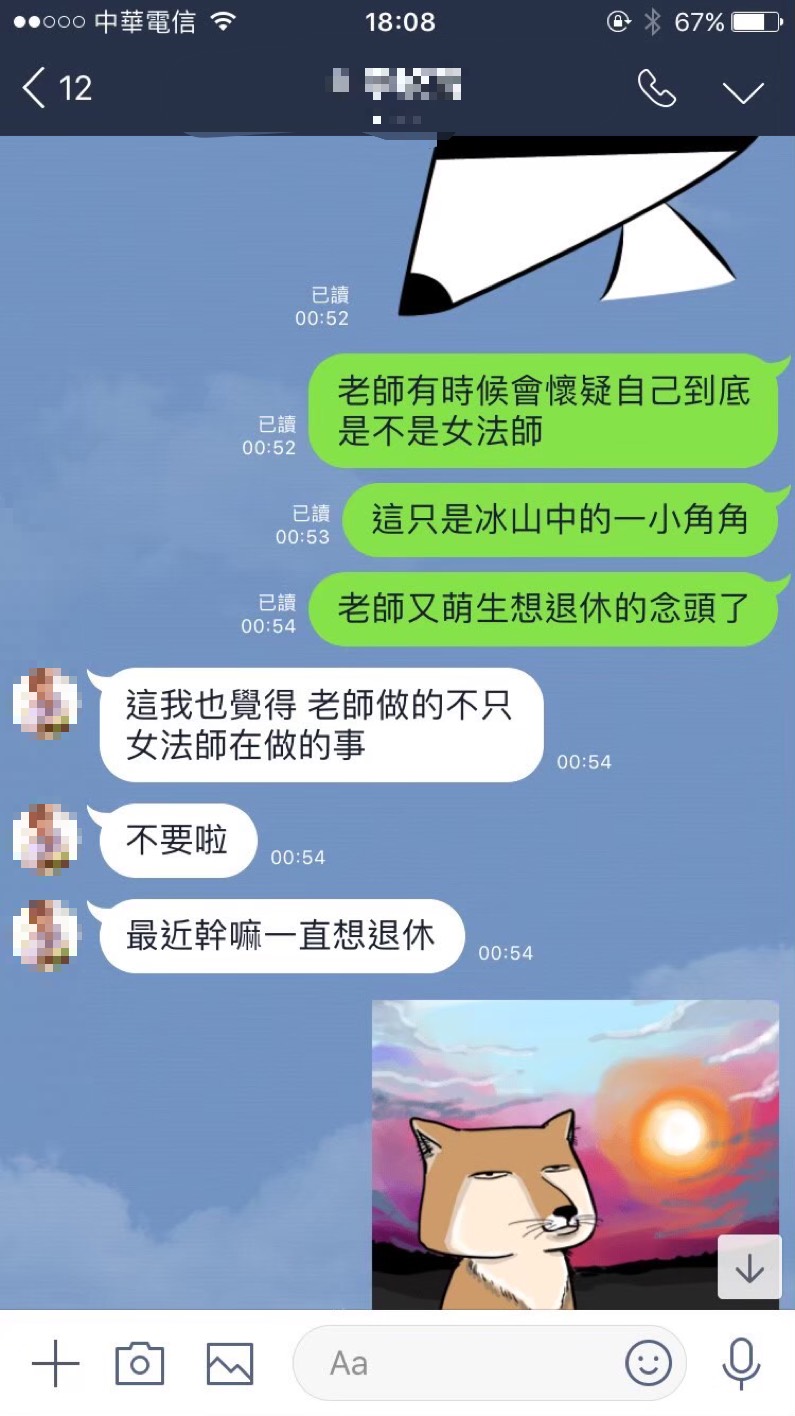Jump to the latest message with down arrow
Image resolution: width=795 pixels, height=1416 pixels.
(x=749, y=1267)
